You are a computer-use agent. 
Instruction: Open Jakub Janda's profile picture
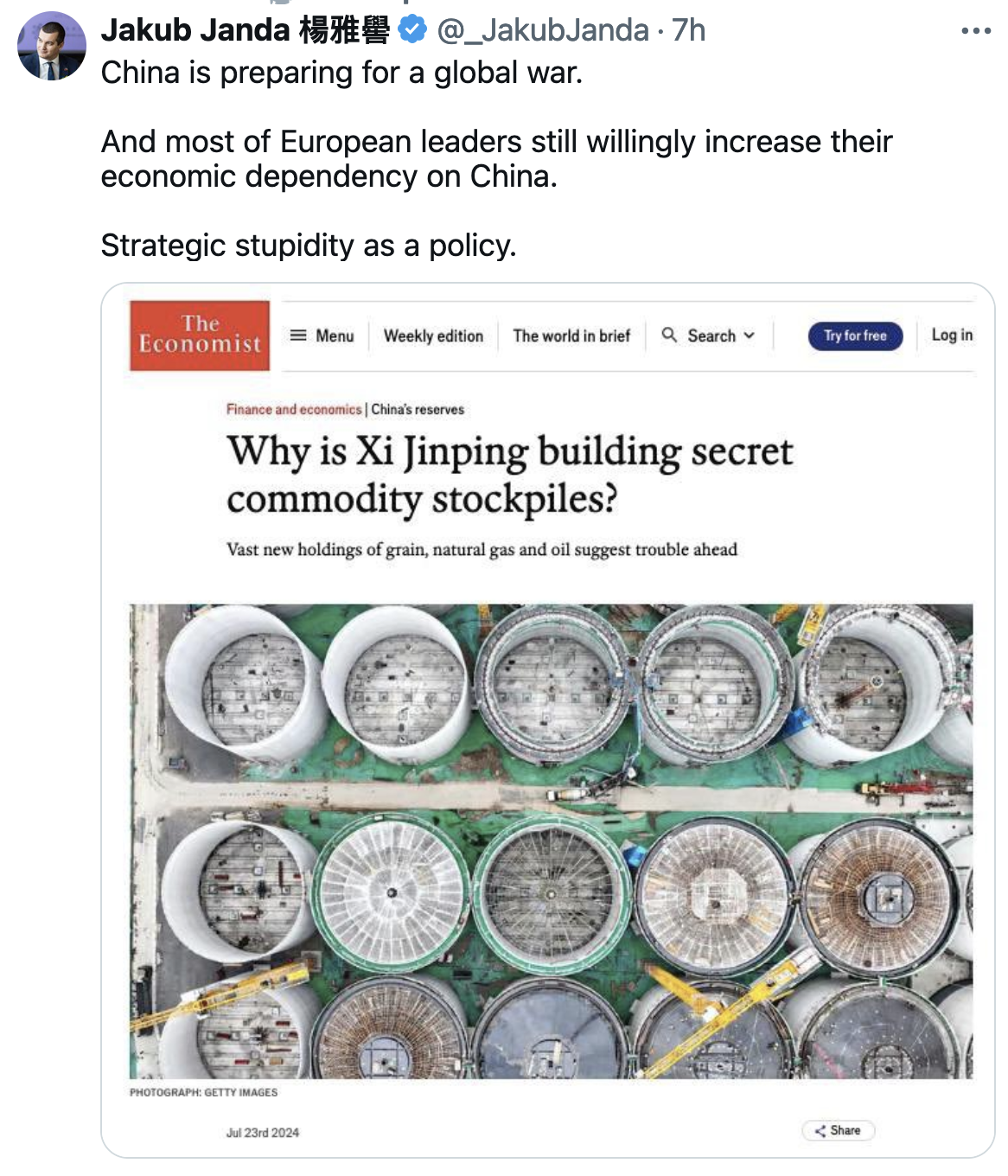[x=51, y=46]
